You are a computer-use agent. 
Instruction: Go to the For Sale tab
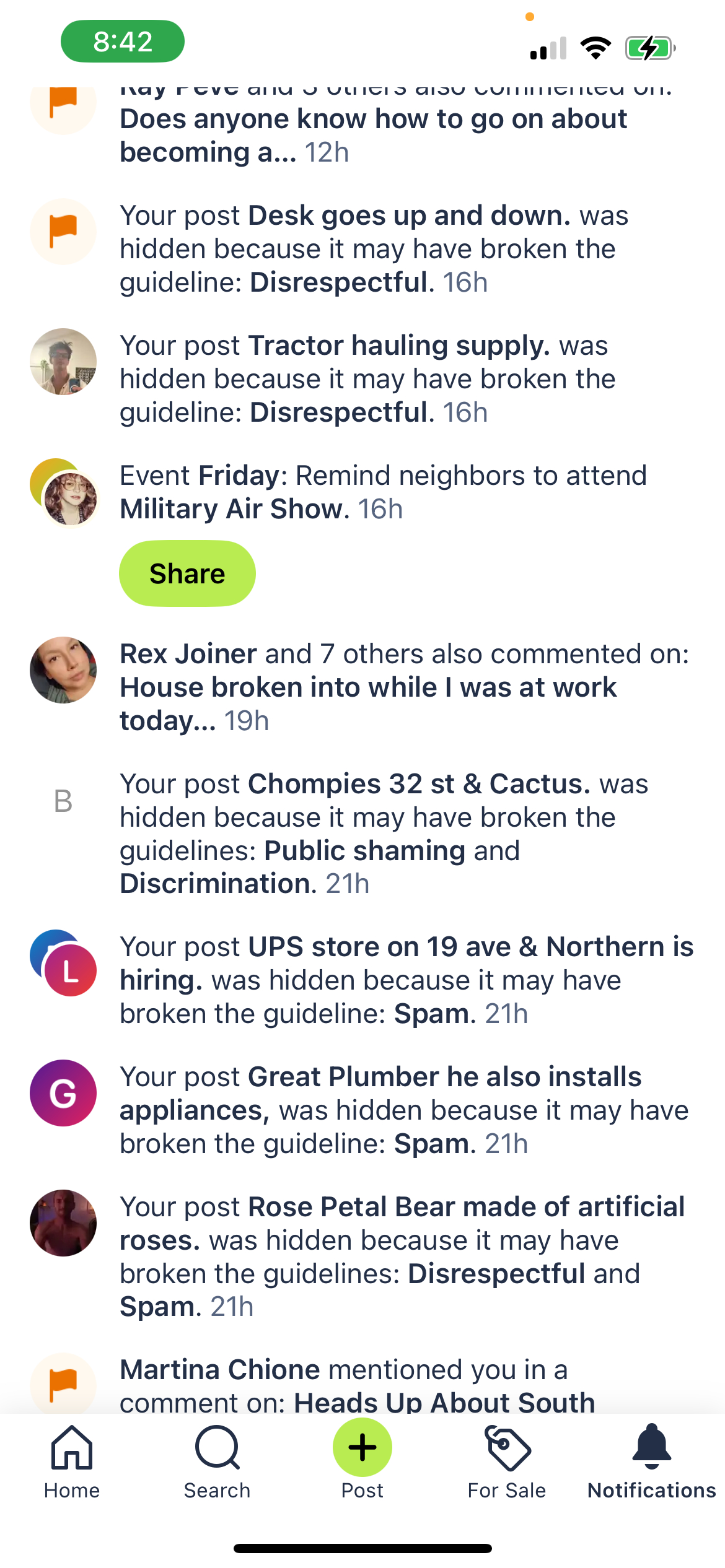tap(507, 1461)
